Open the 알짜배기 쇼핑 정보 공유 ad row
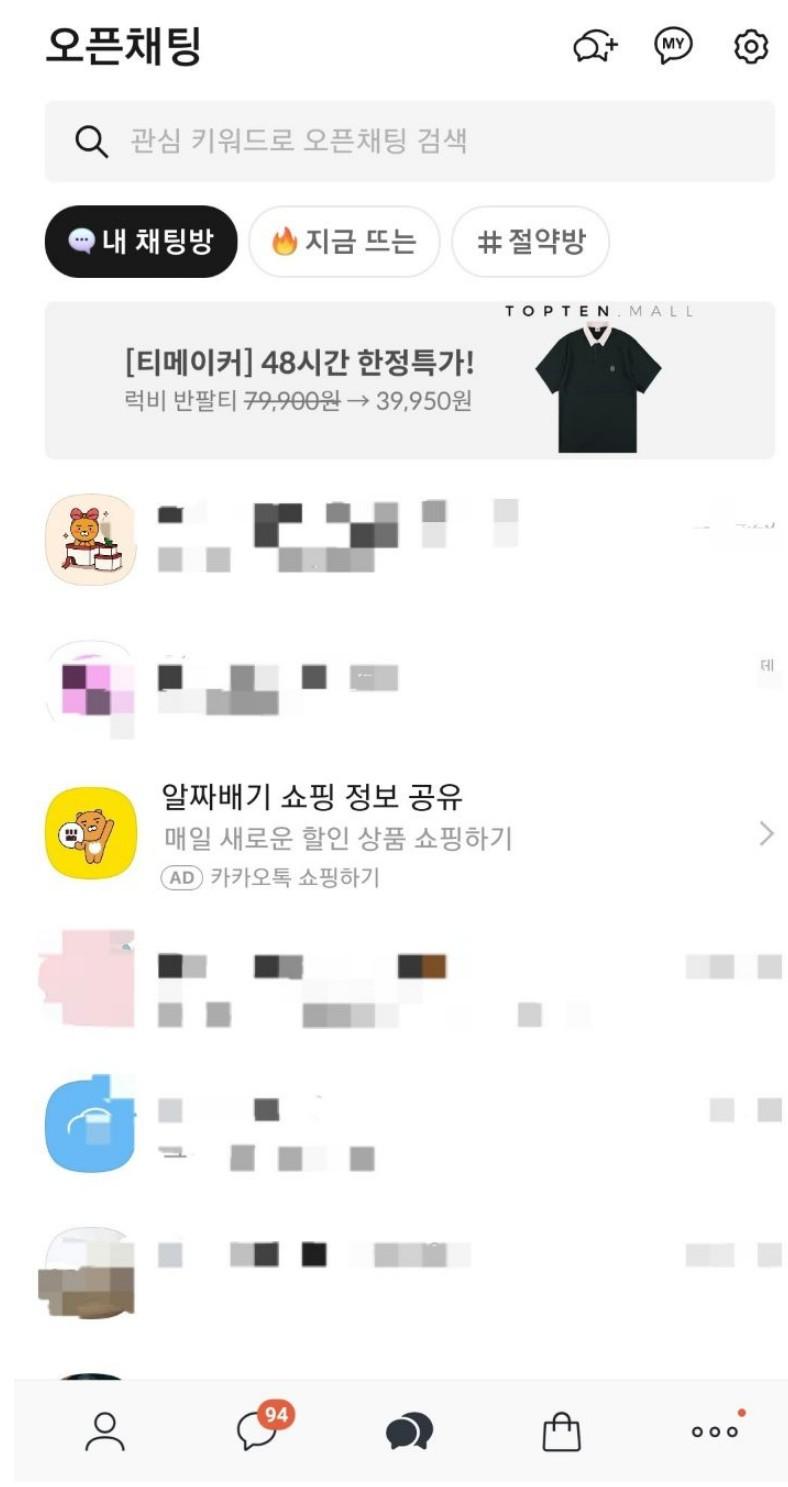 409,834
